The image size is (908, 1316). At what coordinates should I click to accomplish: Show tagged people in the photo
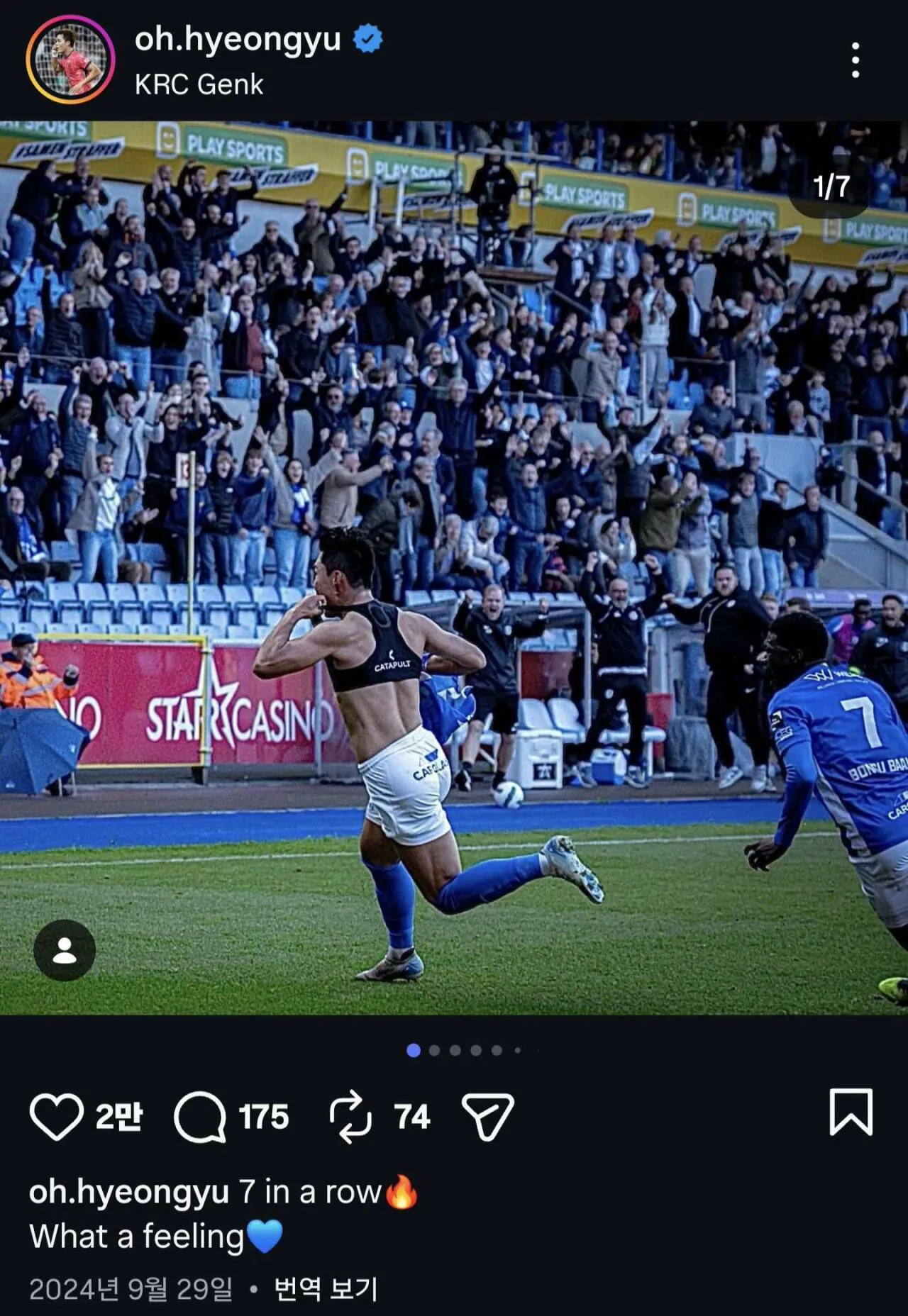click(x=65, y=950)
